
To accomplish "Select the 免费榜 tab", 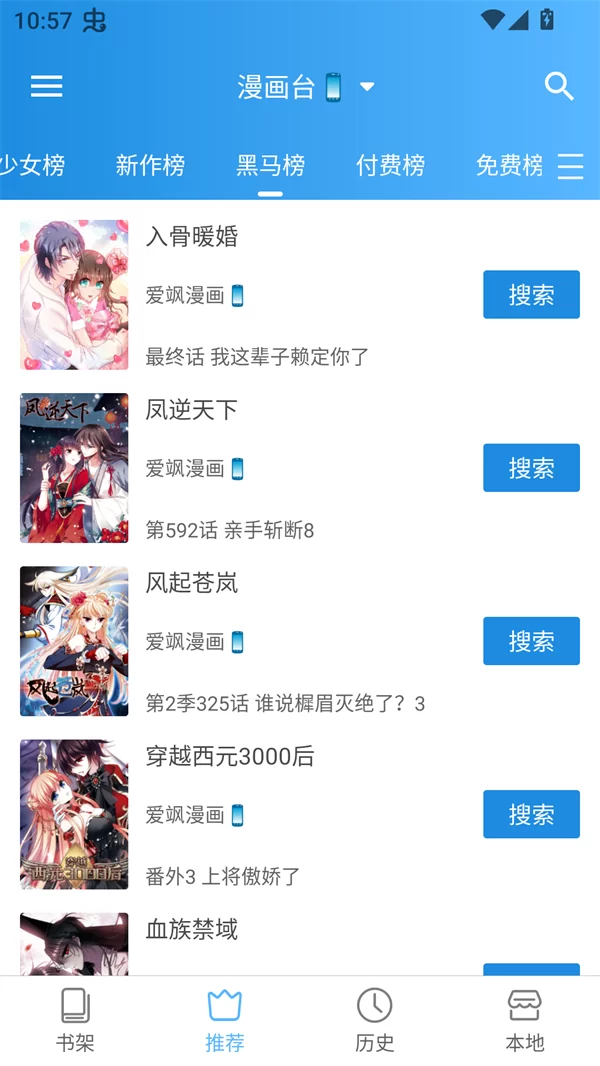I will (509, 165).
